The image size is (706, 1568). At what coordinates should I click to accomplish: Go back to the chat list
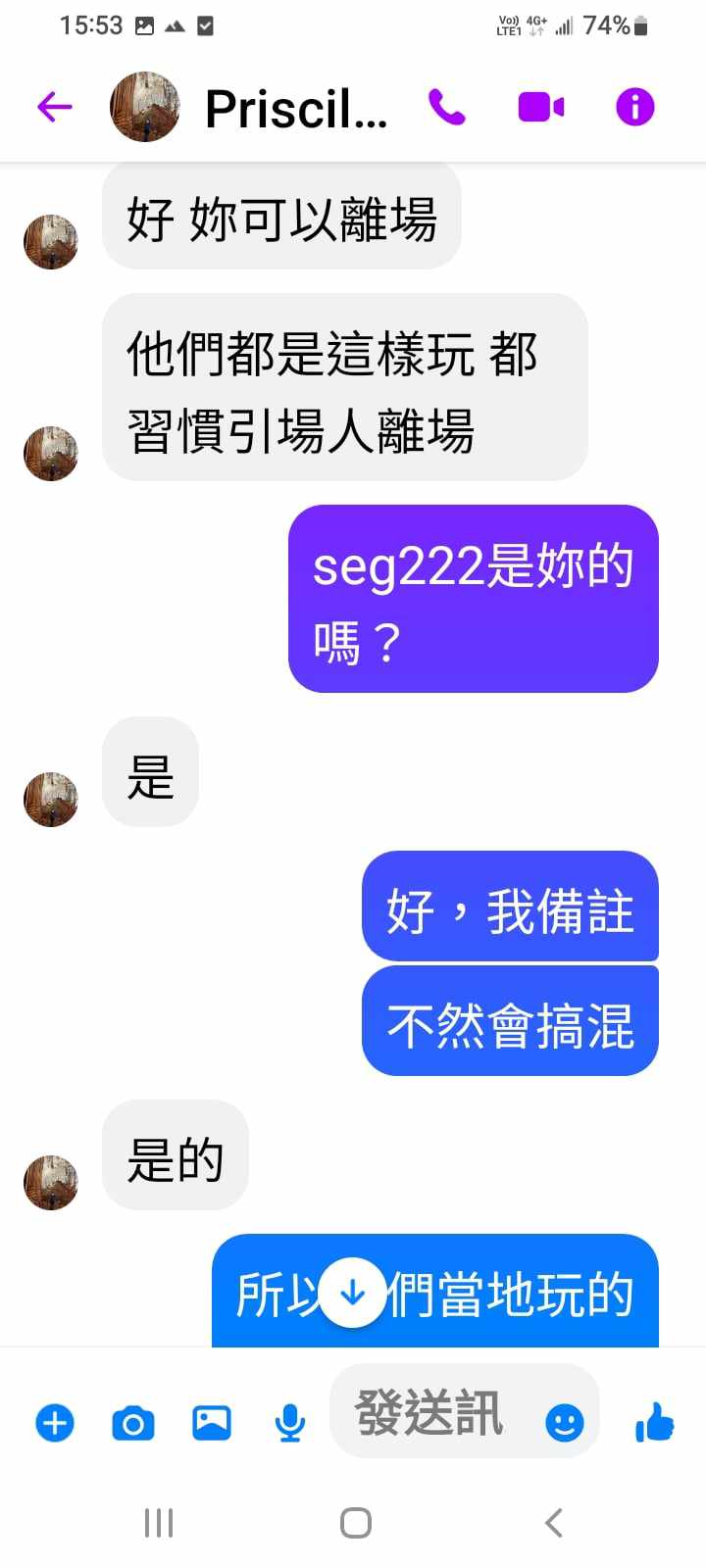(x=55, y=107)
